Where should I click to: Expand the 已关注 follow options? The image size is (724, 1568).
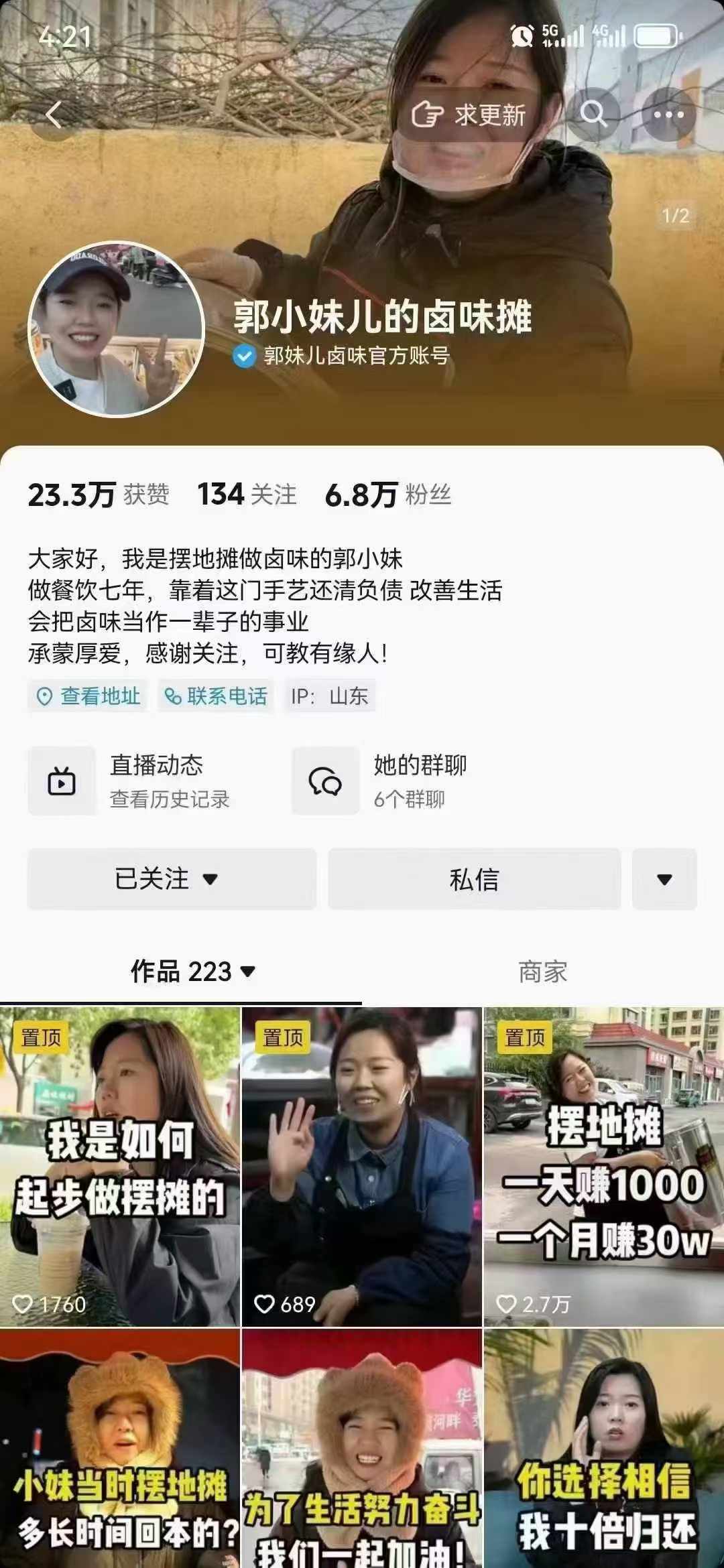pos(172,878)
